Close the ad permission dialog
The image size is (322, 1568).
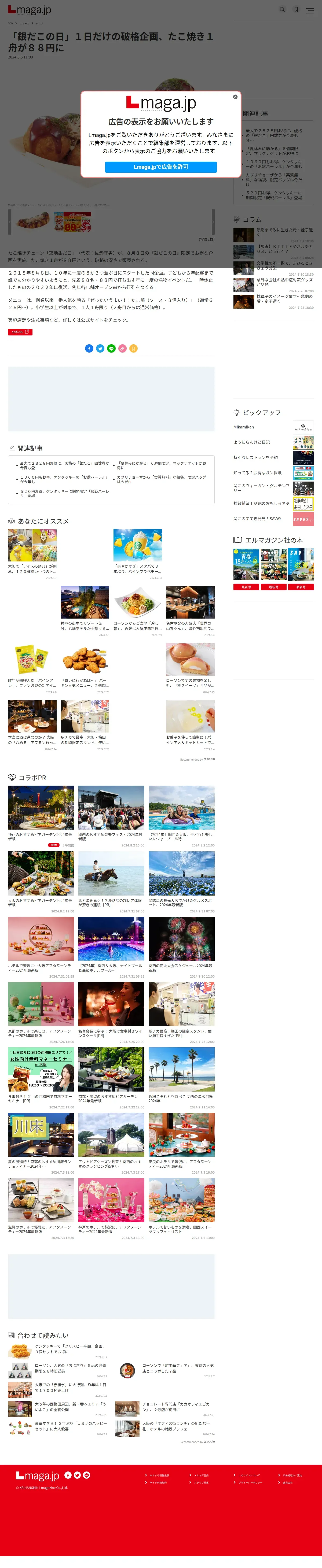click(235, 97)
